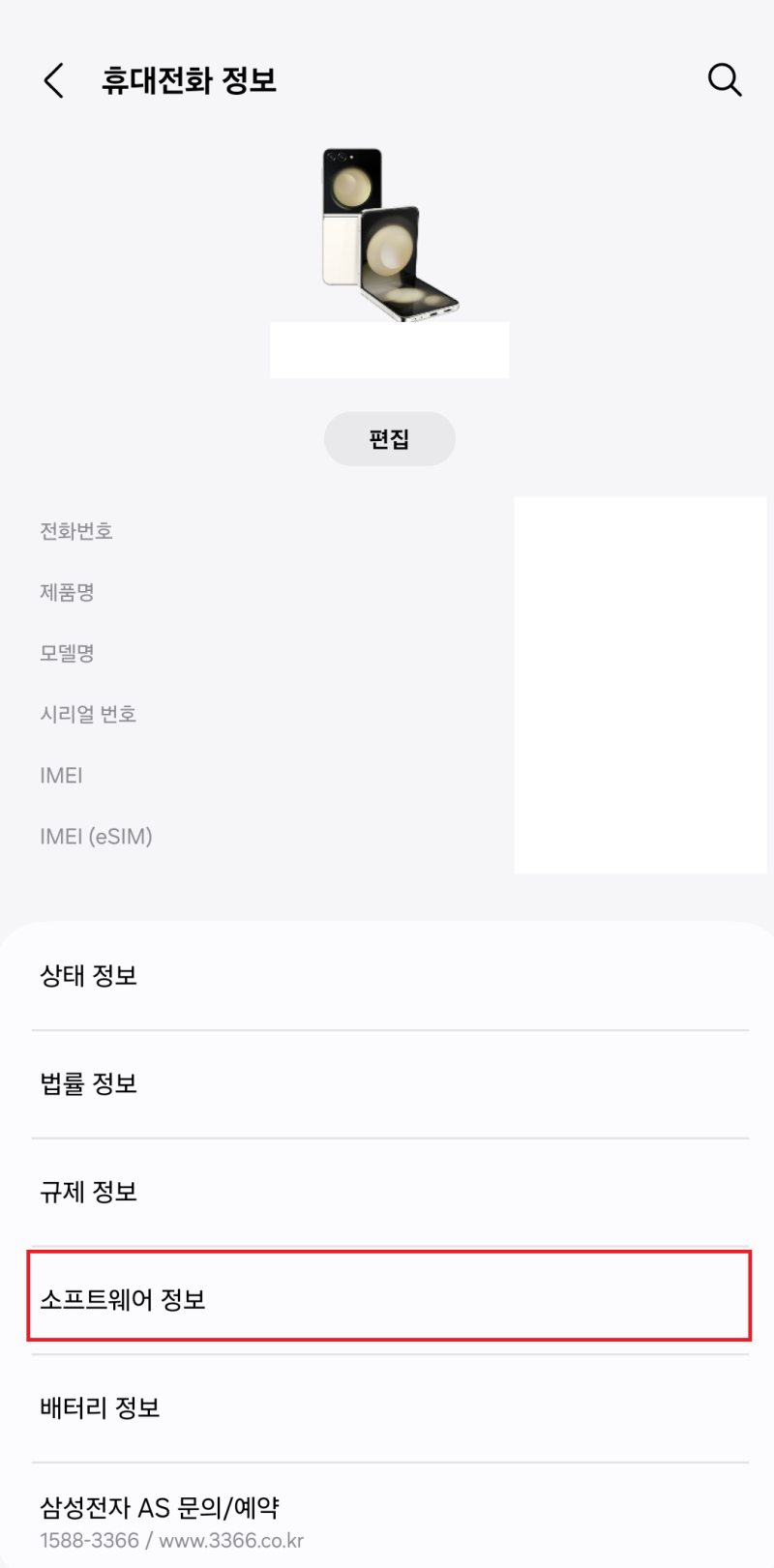The width and height of the screenshot is (774, 1568).
Task: Tap the 휴대전화 정보 screen title
Action: (x=188, y=80)
